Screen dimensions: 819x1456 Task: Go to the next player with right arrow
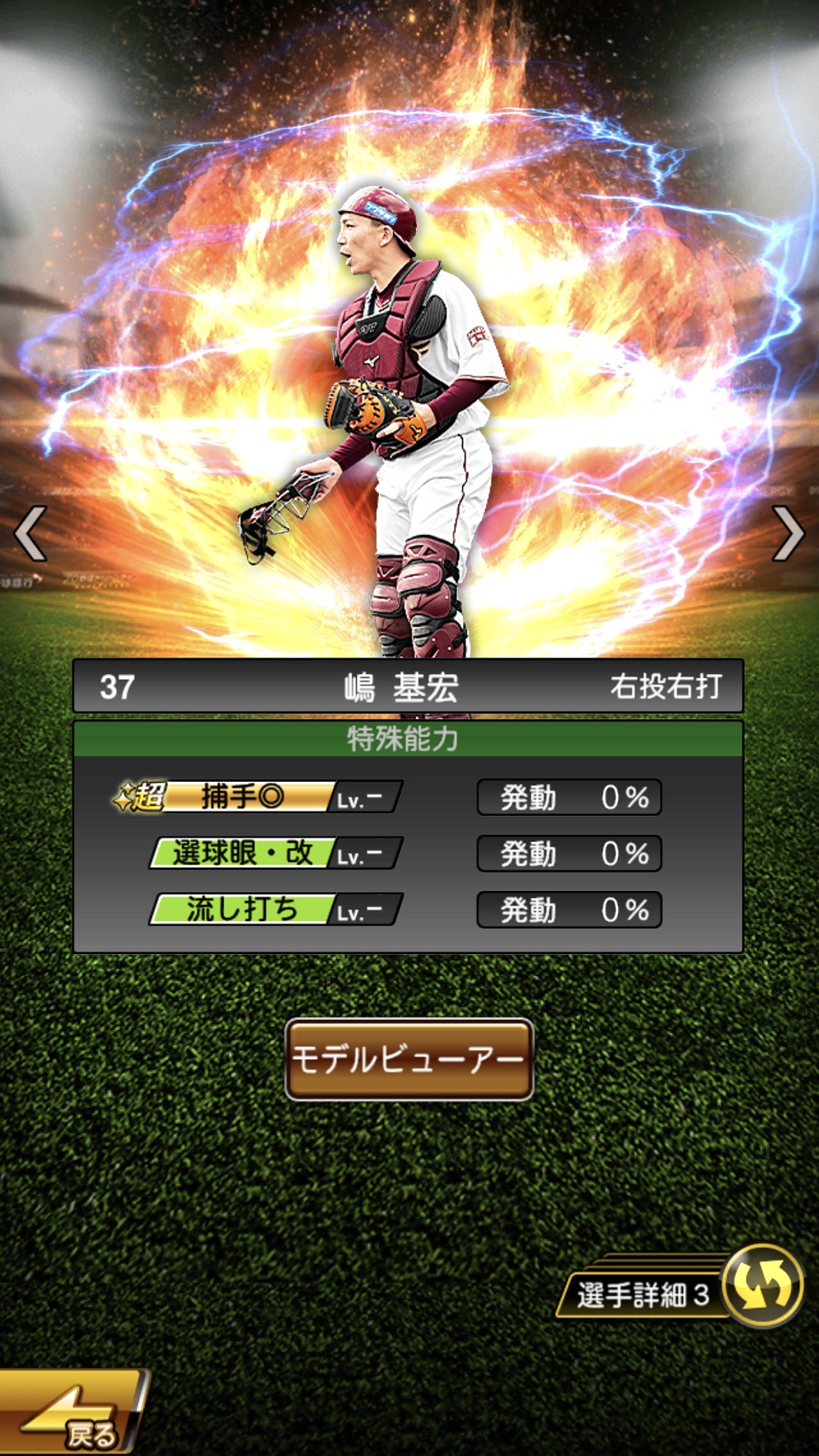(787, 534)
